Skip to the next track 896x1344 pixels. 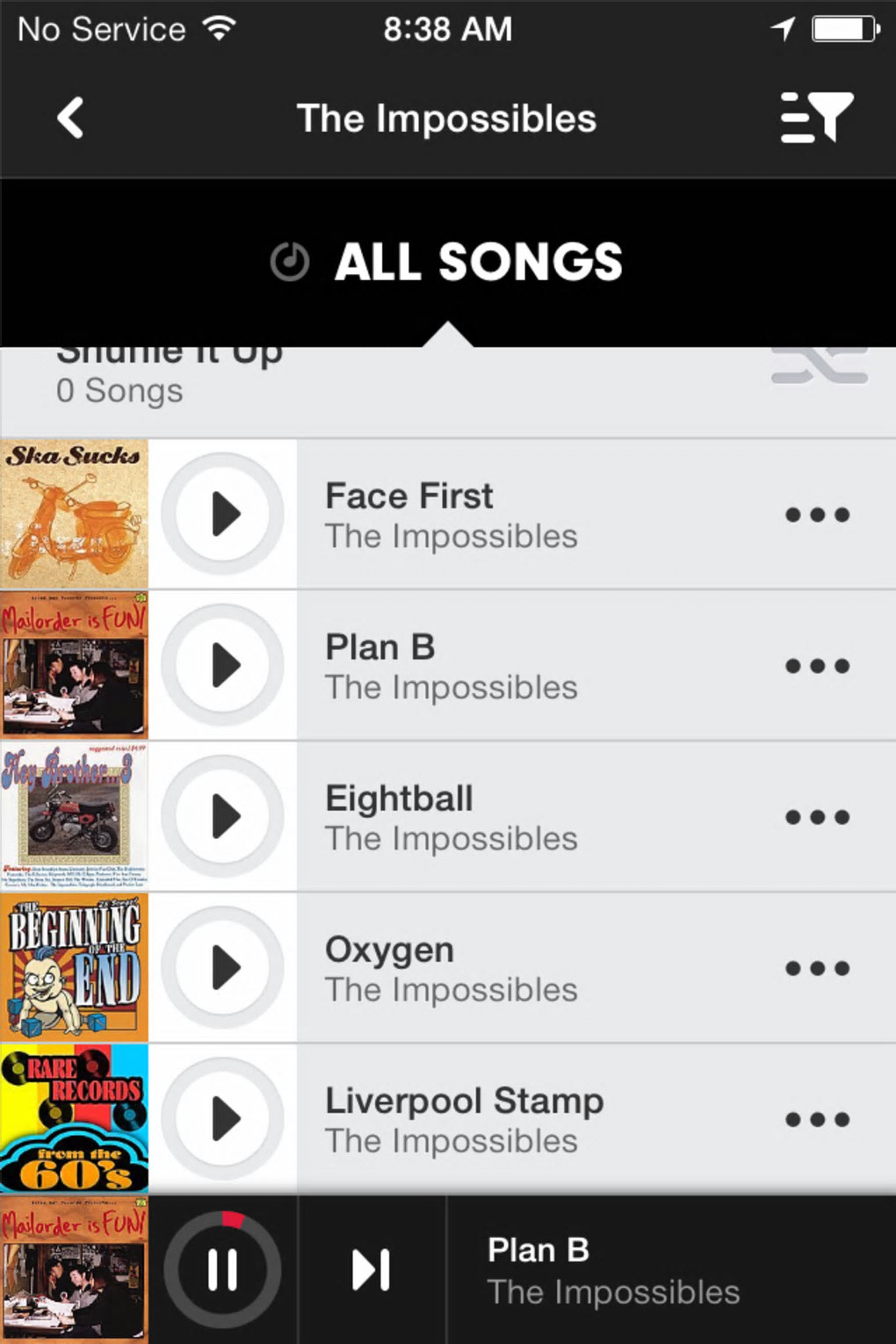coord(371,1269)
